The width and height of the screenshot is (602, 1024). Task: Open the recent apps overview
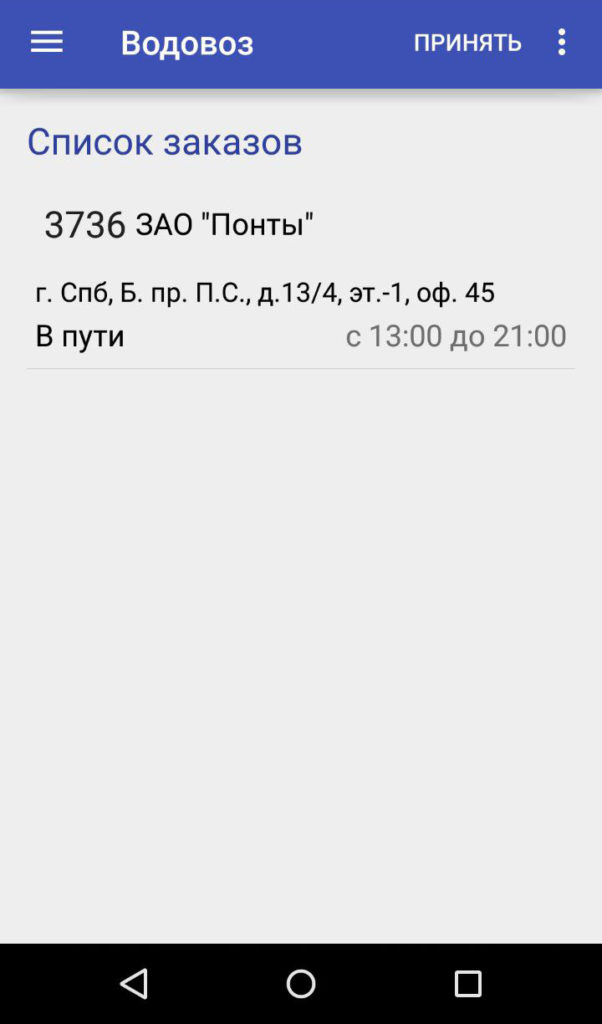pos(468,984)
